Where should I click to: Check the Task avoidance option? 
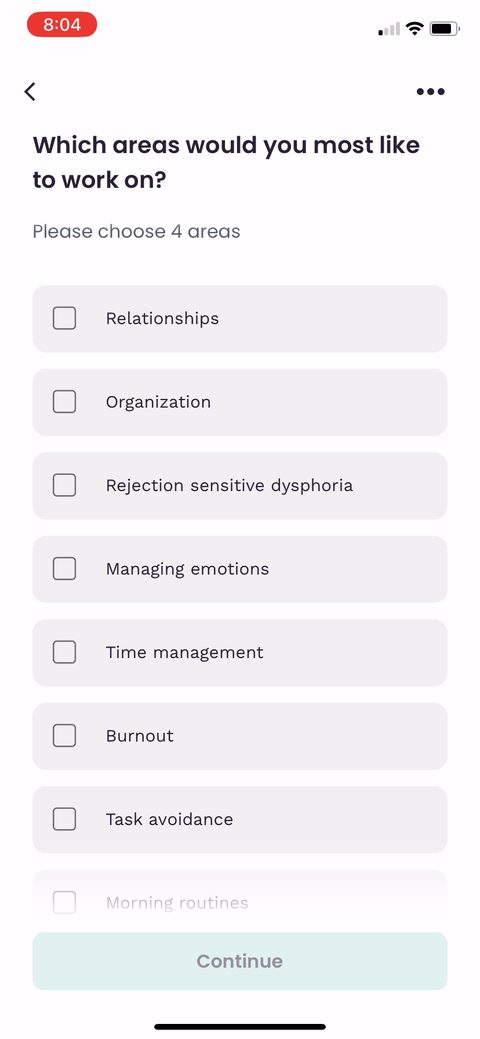64,820
